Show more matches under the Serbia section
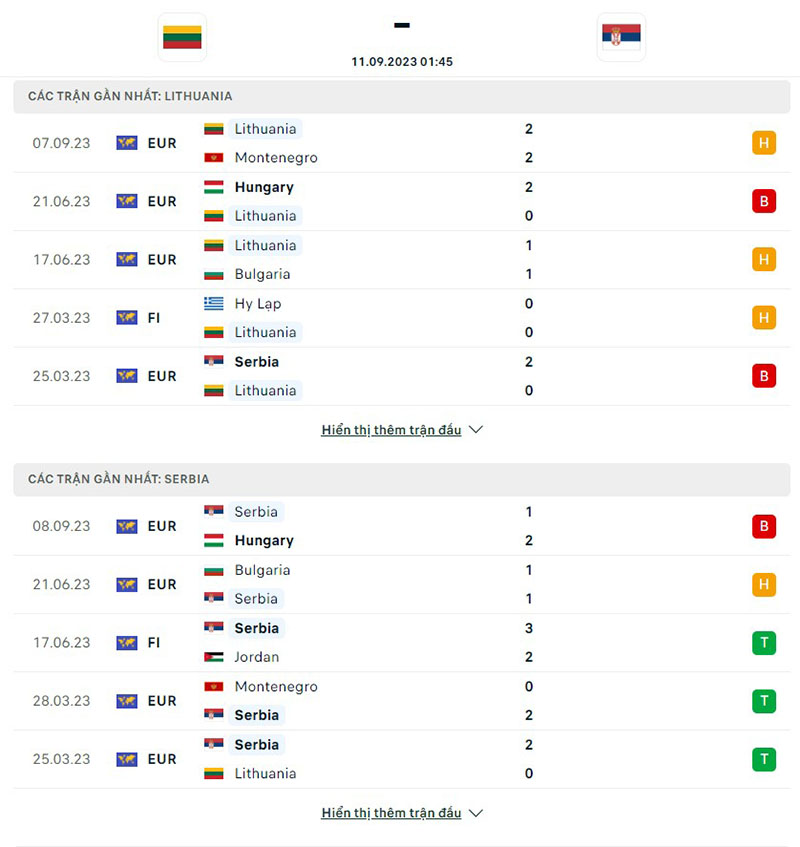The height and width of the screenshot is (847, 800). tap(401, 813)
